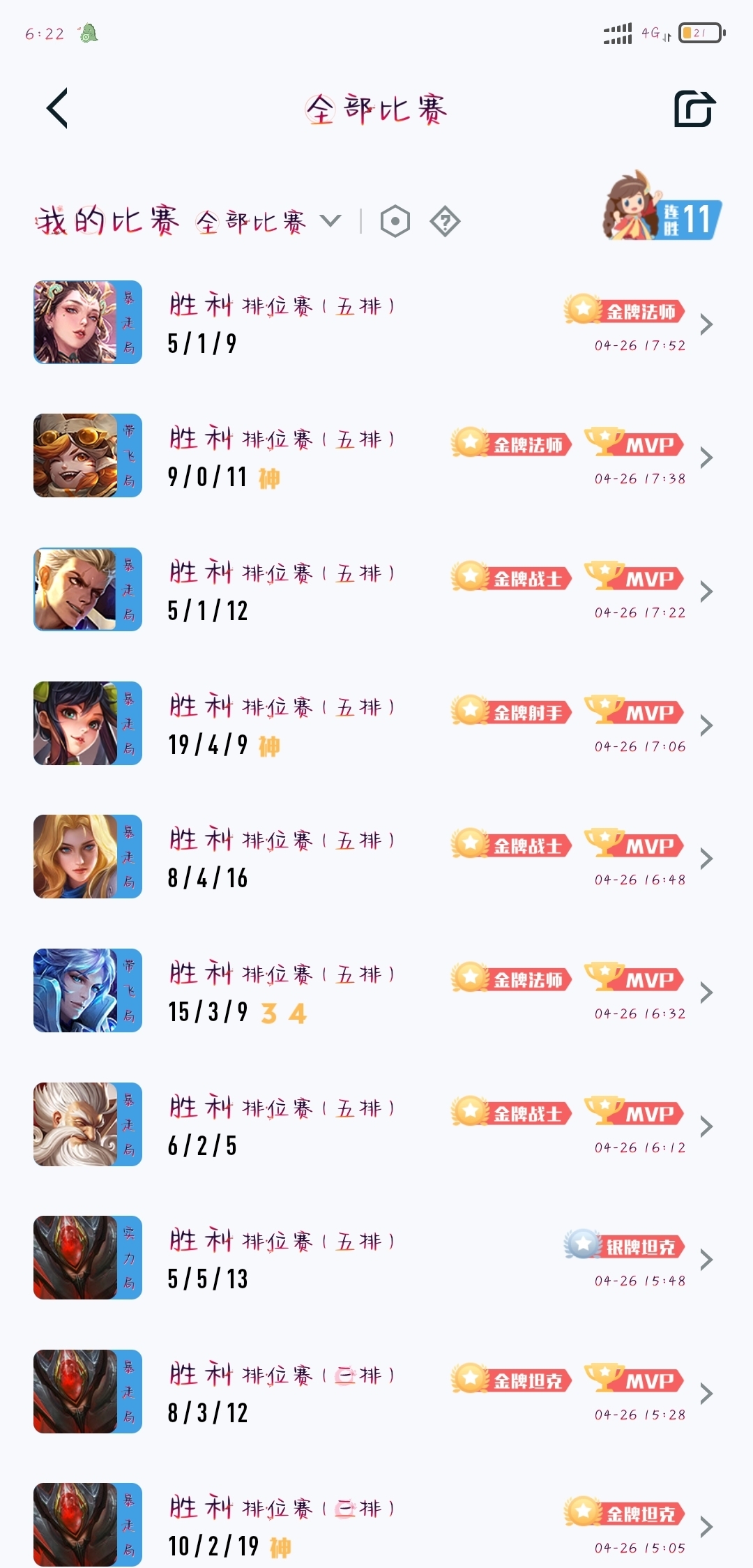Image resolution: width=753 pixels, height=1568 pixels.
Task: Open the 6/2/5 match from 16:12
Action: 376,1125
